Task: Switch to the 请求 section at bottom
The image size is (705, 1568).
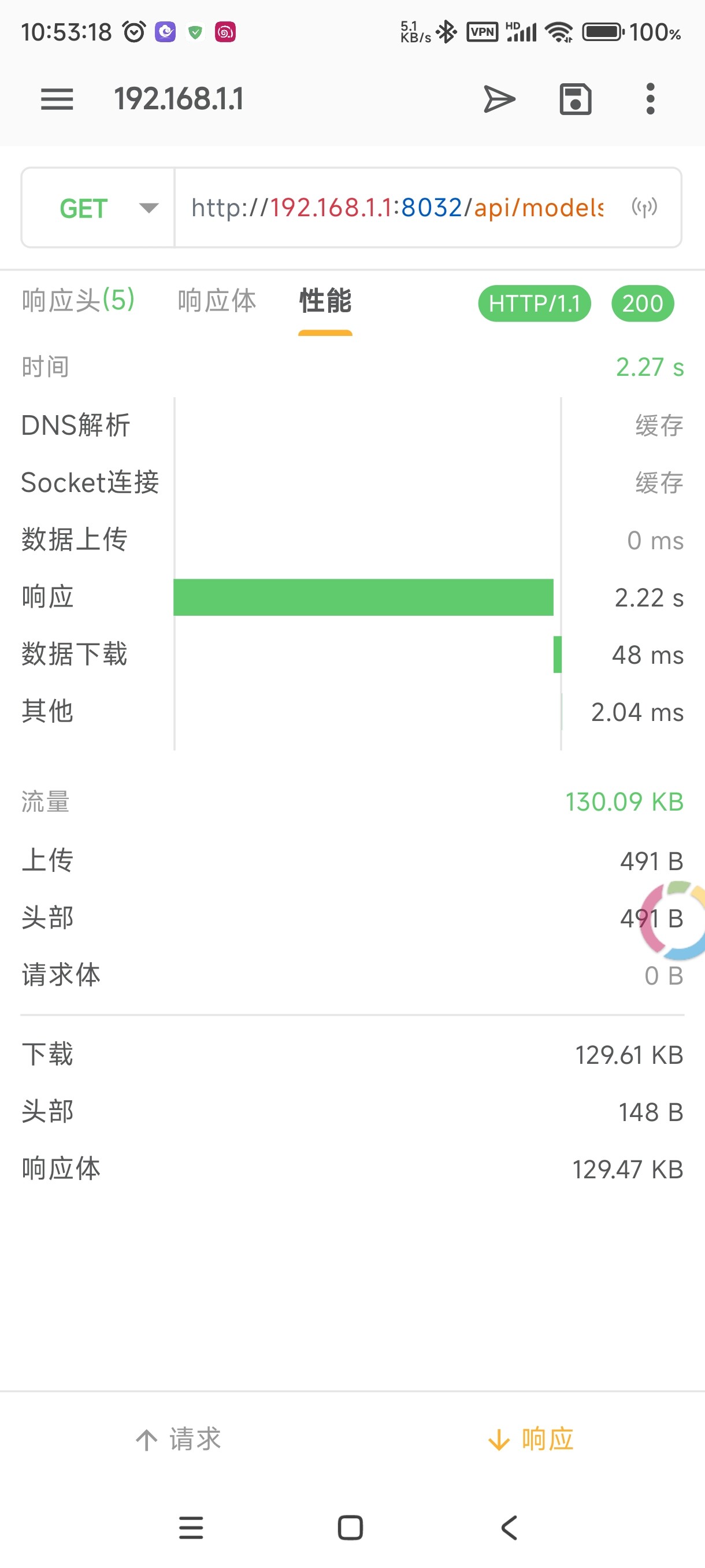Action: [x=177, y=1439]
